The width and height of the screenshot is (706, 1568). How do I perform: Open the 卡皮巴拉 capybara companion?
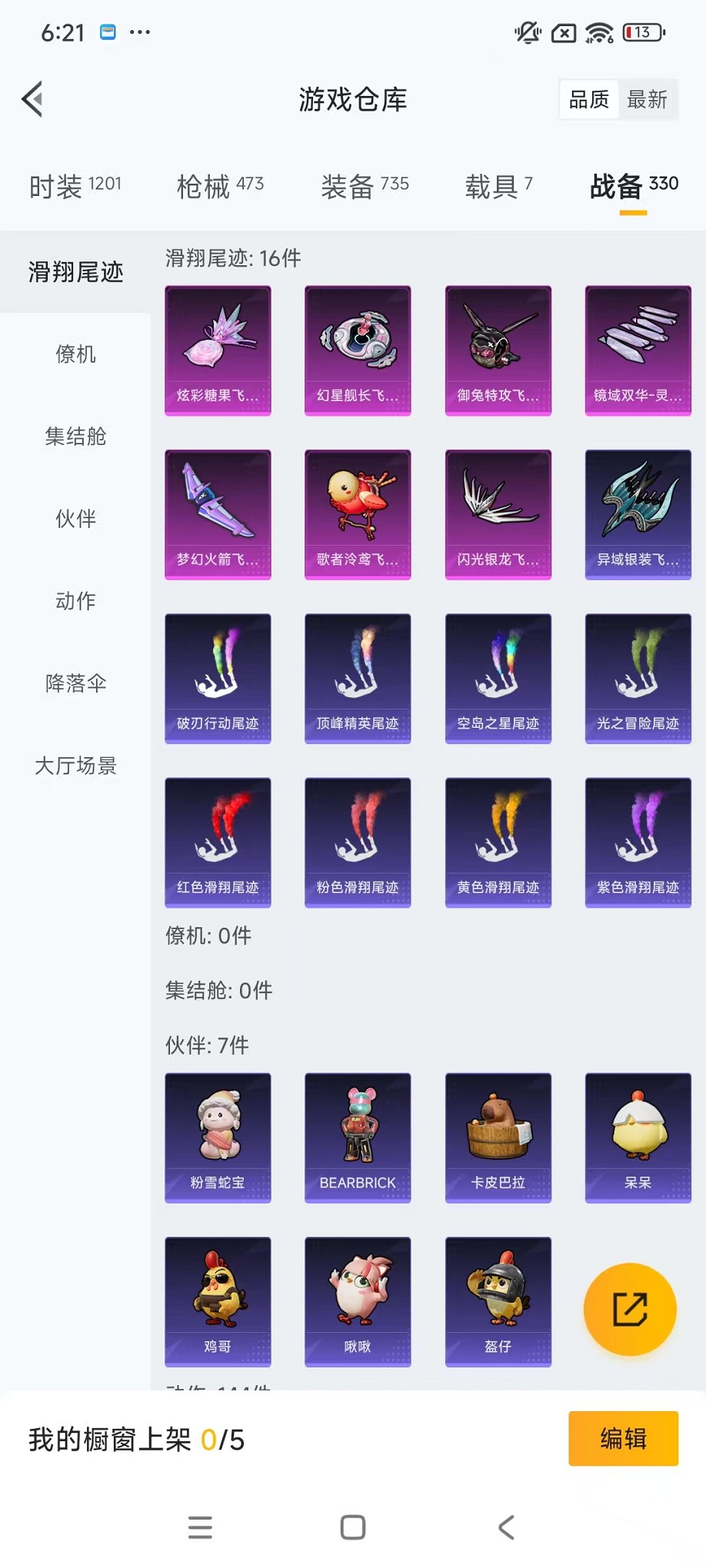coord(498,1138)
